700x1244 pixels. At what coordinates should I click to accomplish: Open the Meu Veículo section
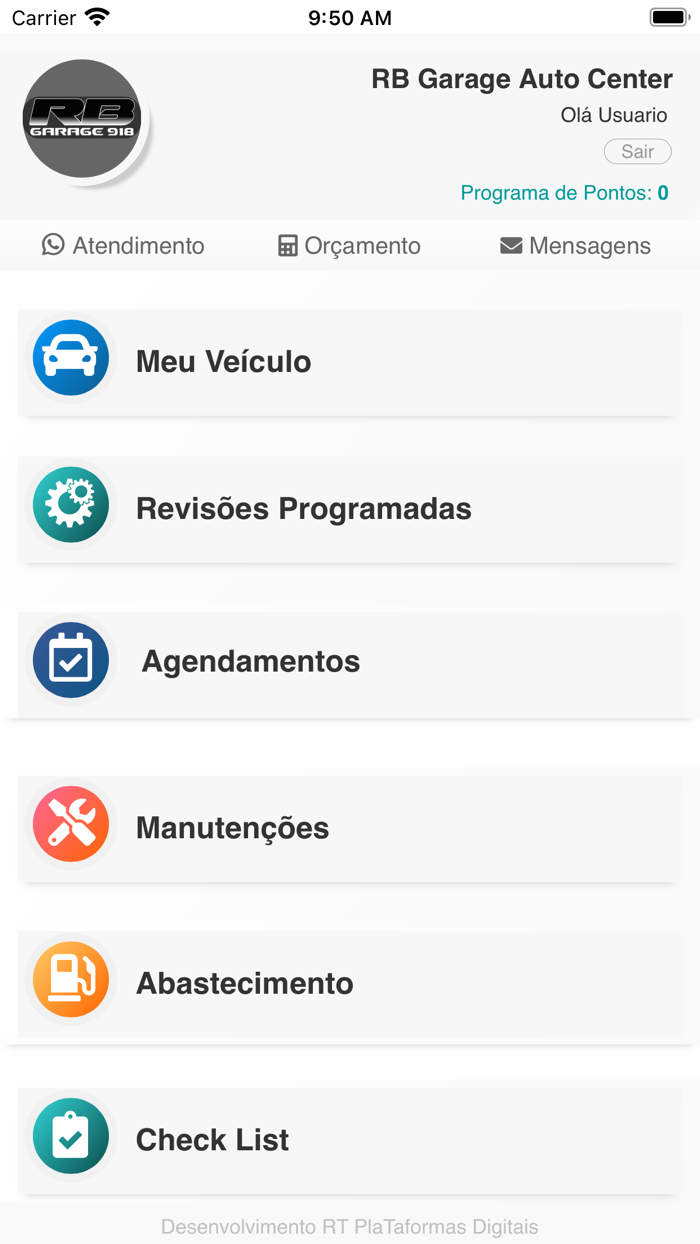point(349,361)
